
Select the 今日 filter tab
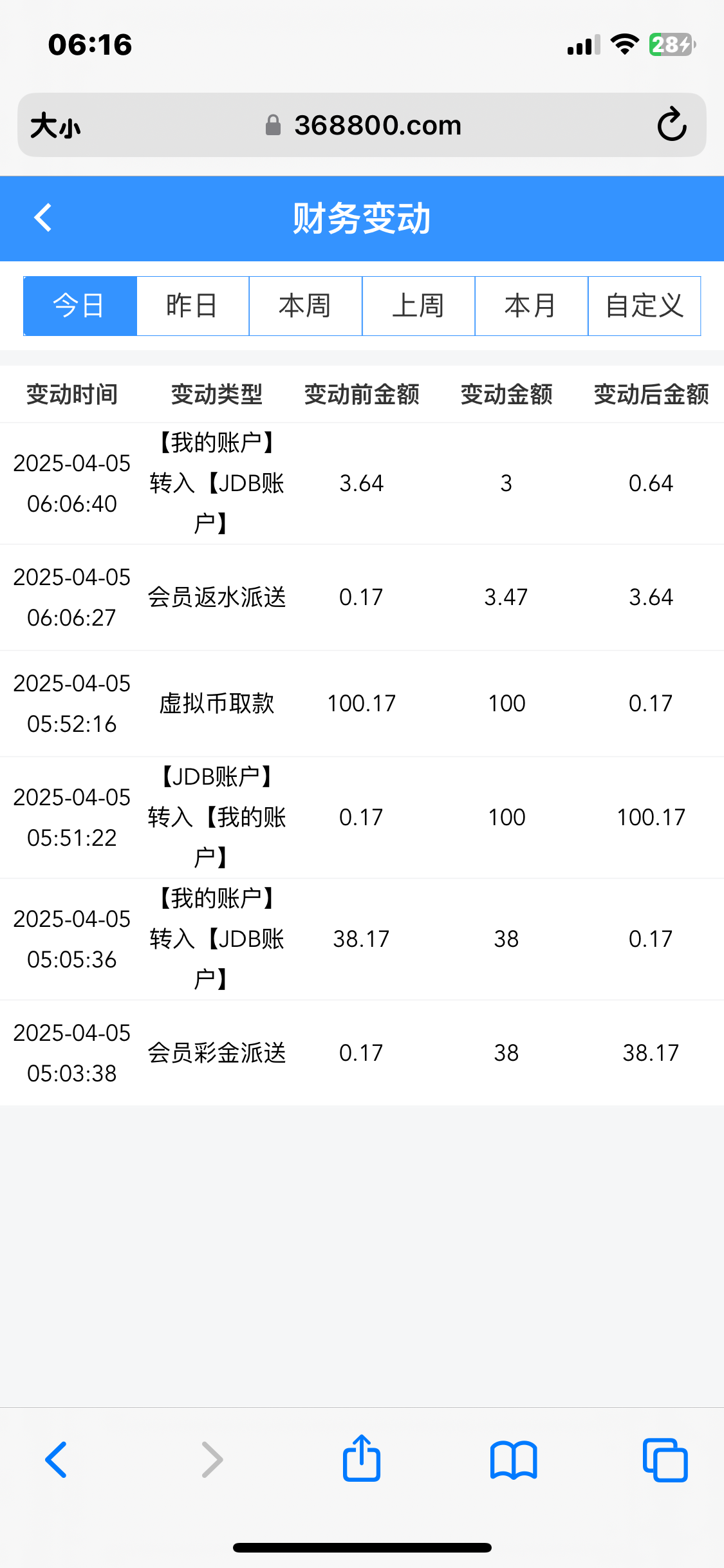(80, 306)
